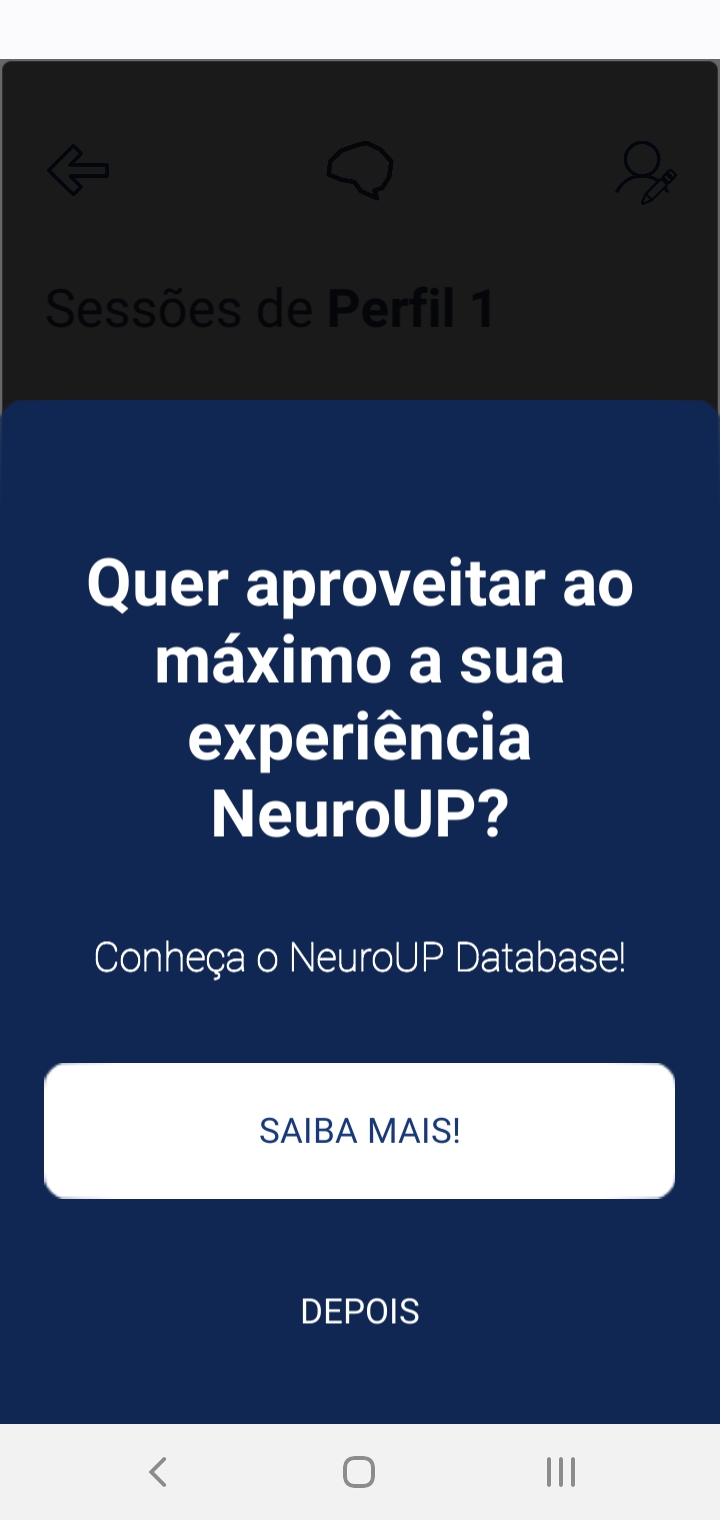Dismiss the prompt with DEPOIS

[360, 1311]
